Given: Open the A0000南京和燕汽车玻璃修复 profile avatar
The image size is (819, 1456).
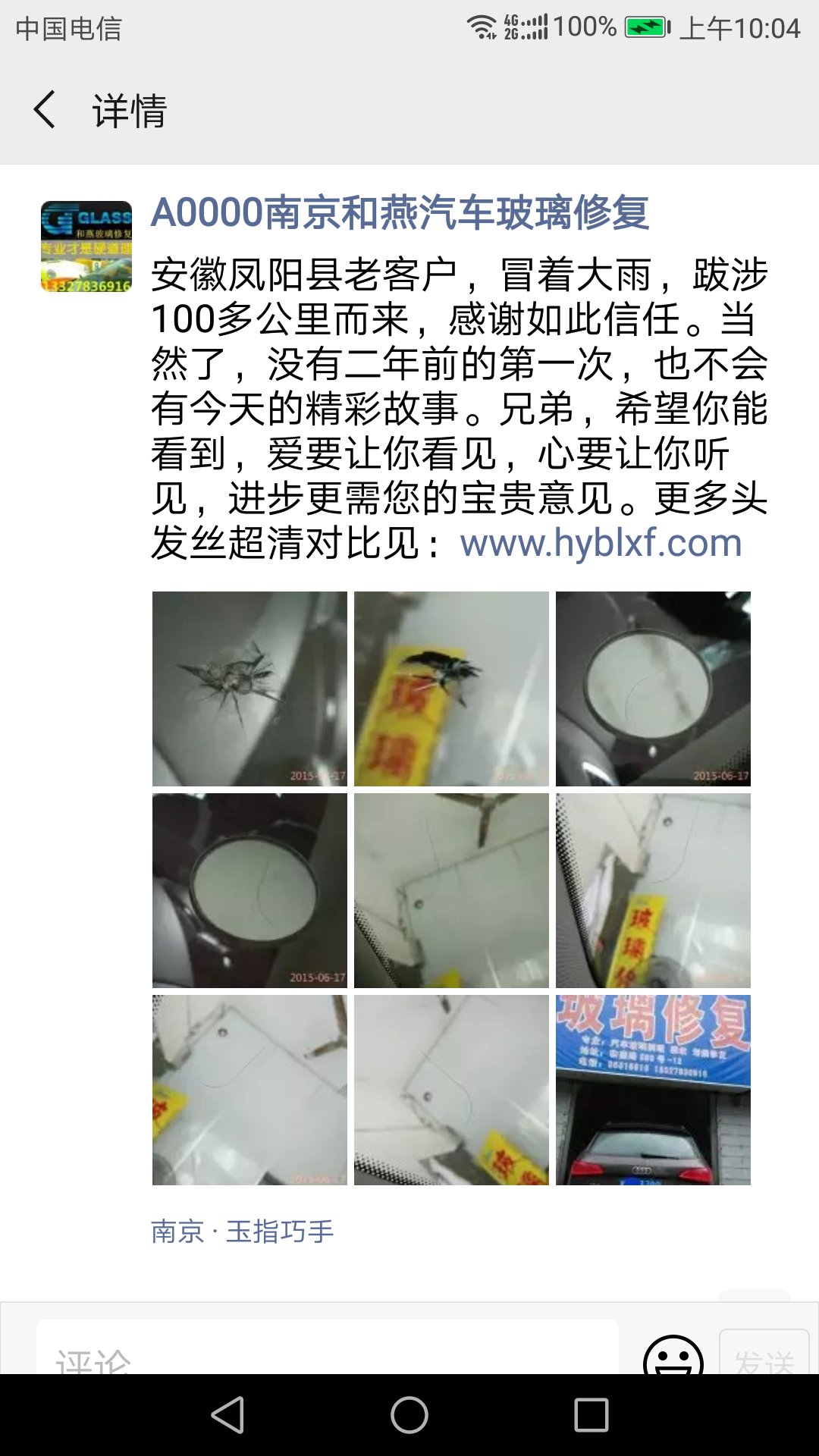Looking at the screenshot, I should pos(86,246).
